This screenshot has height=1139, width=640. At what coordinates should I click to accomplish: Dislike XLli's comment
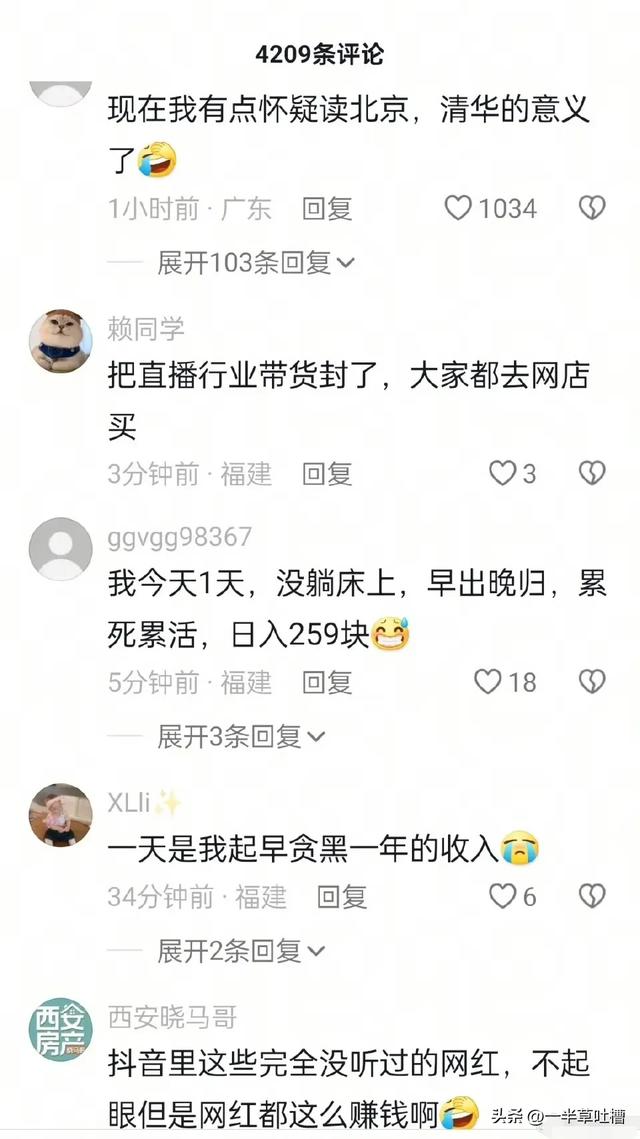coord(592,896)
